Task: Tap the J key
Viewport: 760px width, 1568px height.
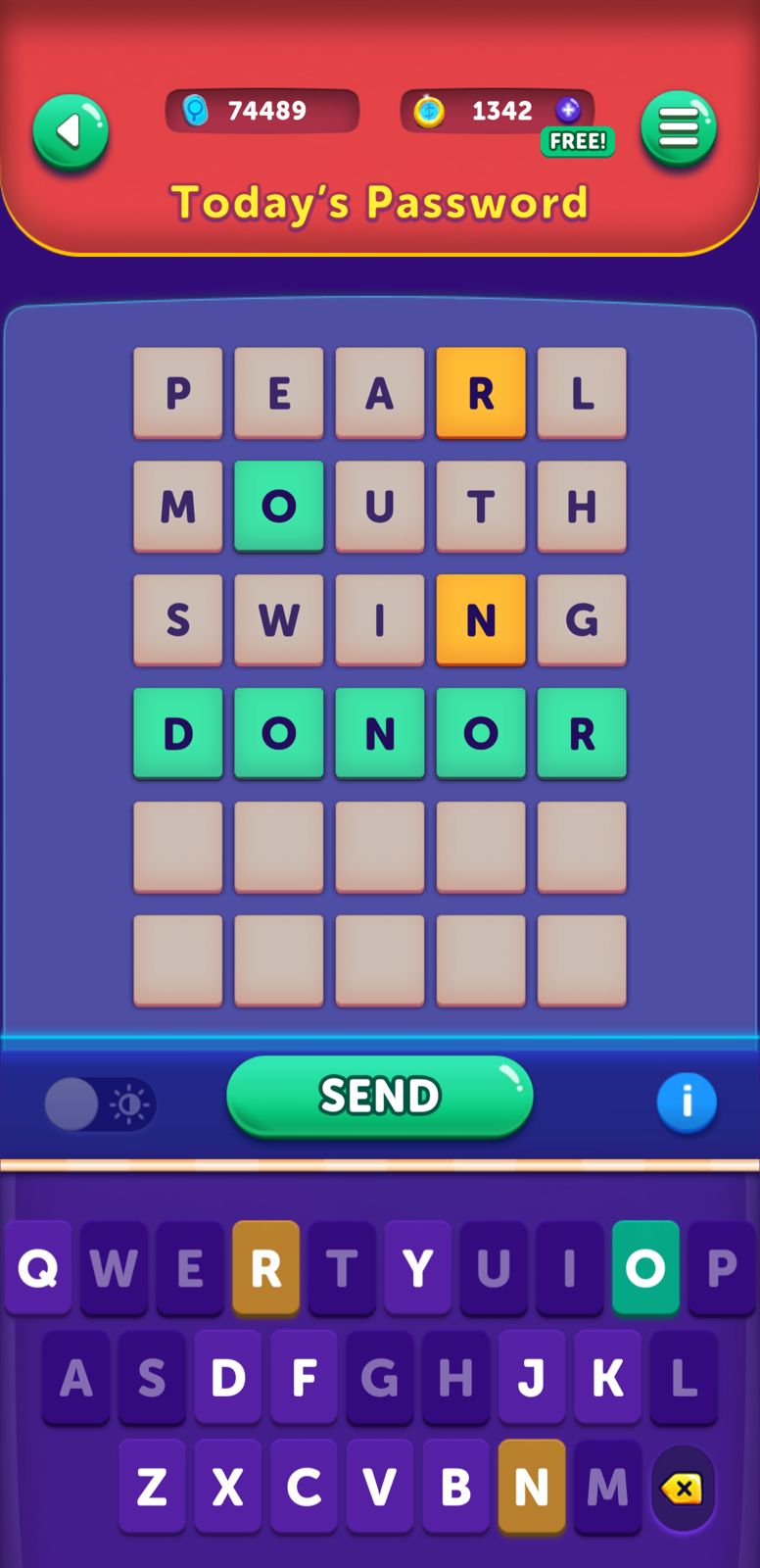Action: [x=532, y=1378]
